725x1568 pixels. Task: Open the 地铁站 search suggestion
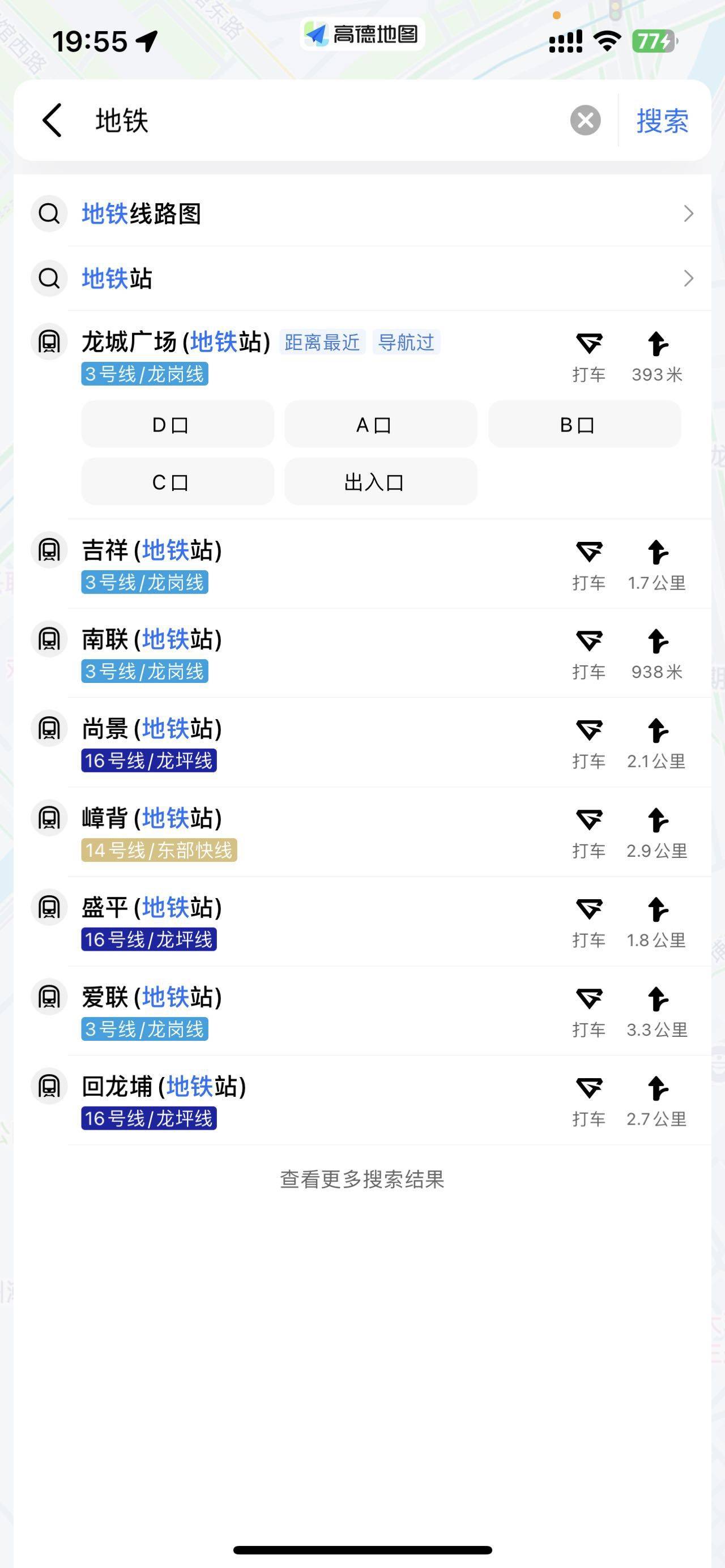[362, 278]
